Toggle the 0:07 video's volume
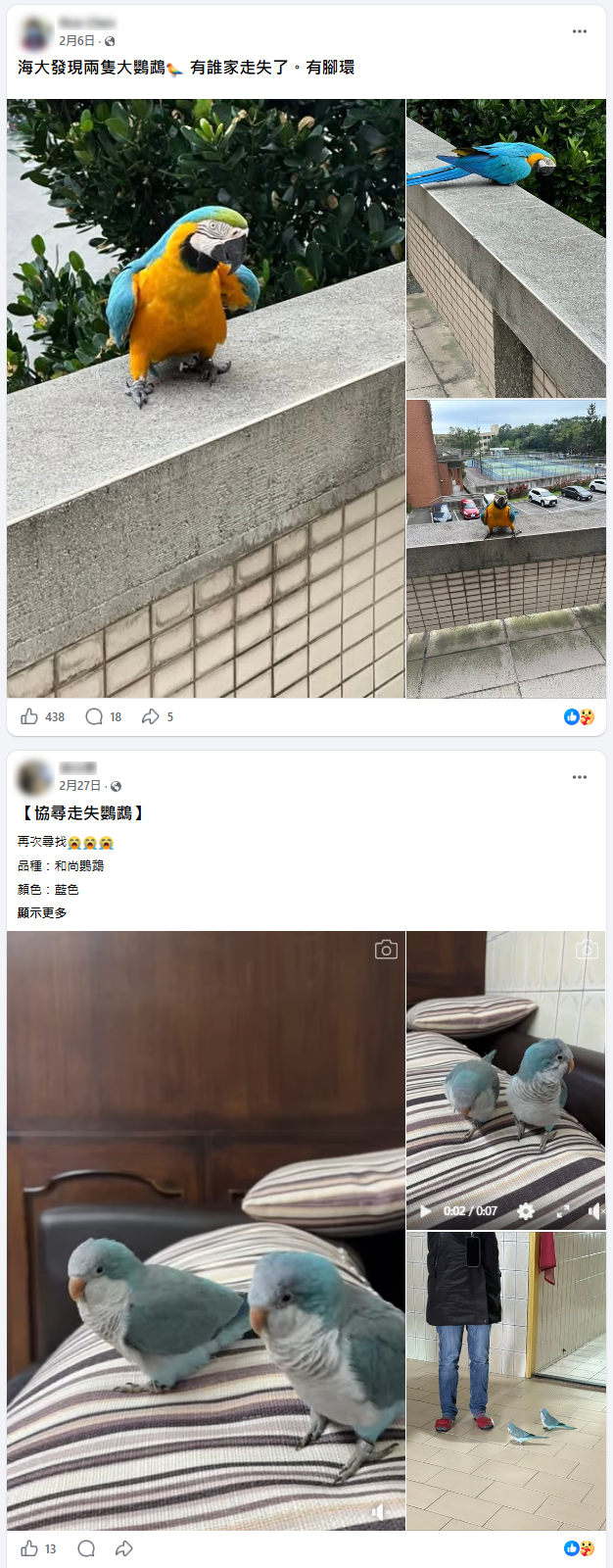 pyautogui.click(x=594, y=1211)
